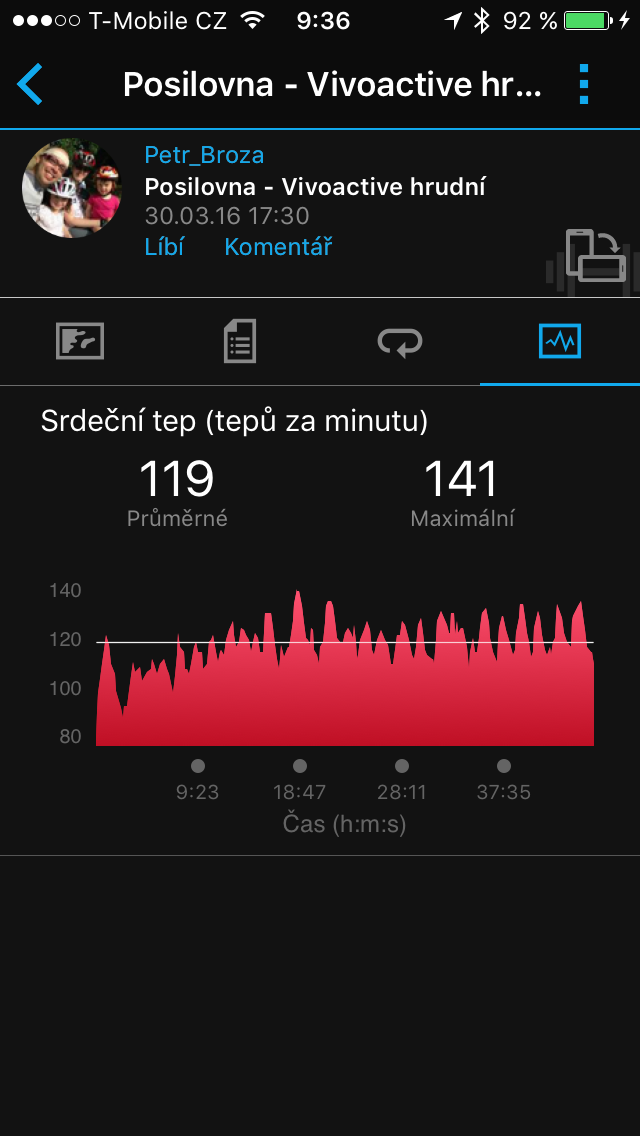Like the activity via Líbí
Screen dimensions: 640x1136
coord(164,247)
